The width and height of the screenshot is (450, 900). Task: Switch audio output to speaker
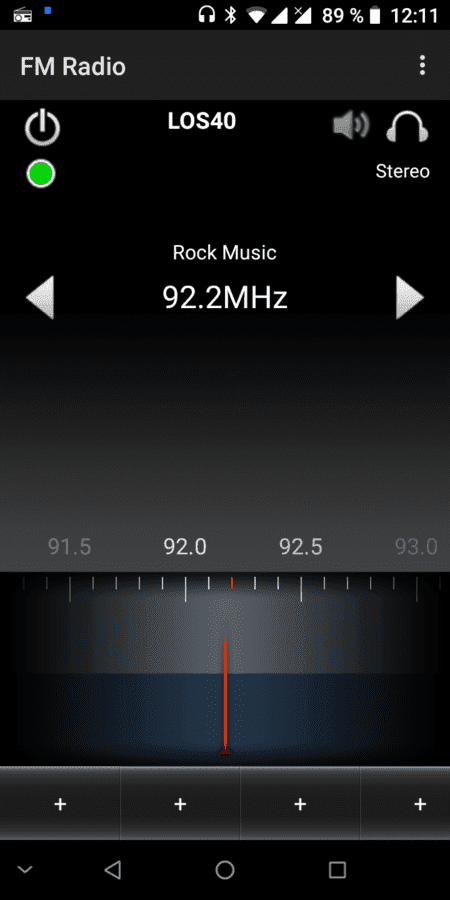(x=351, y=125)
